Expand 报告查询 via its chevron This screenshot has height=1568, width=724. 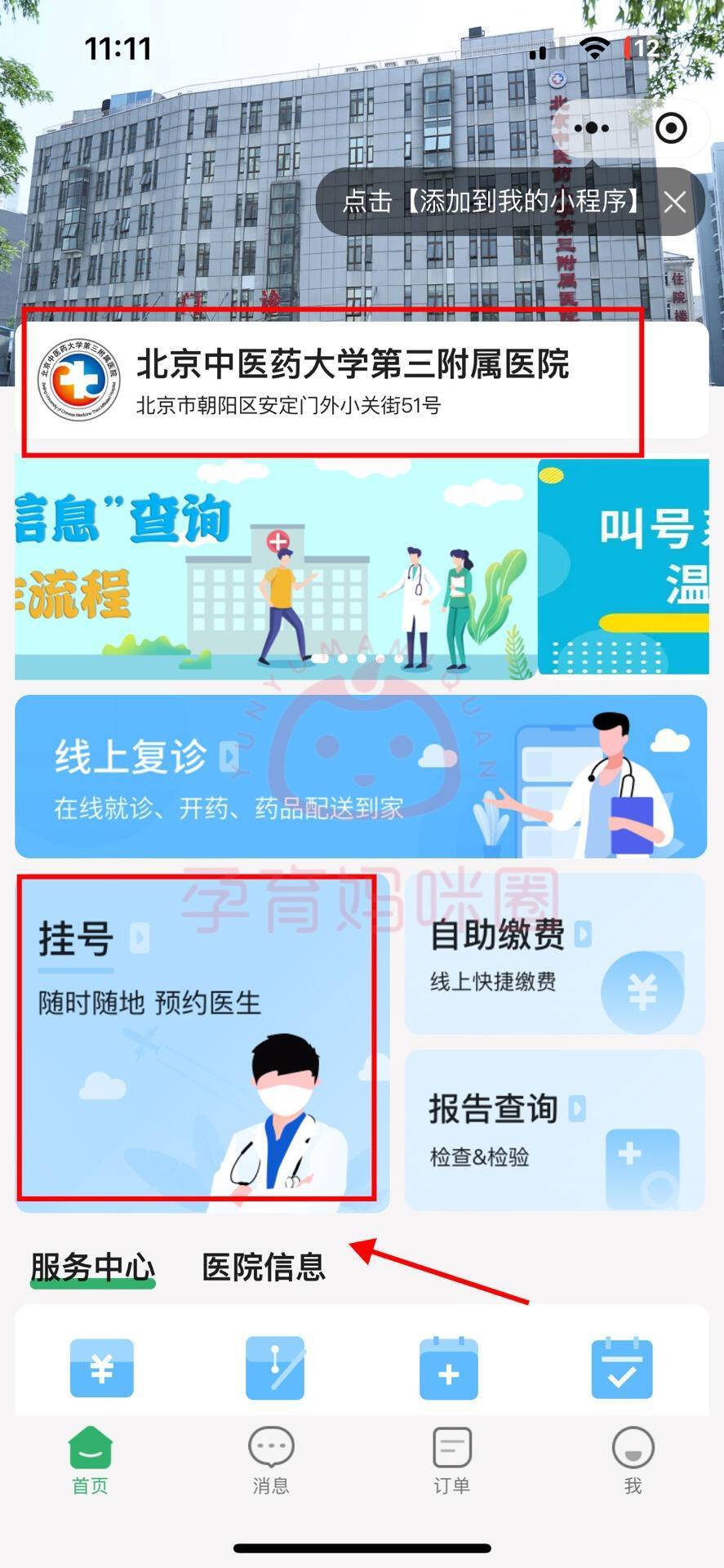pos(579,1108)
